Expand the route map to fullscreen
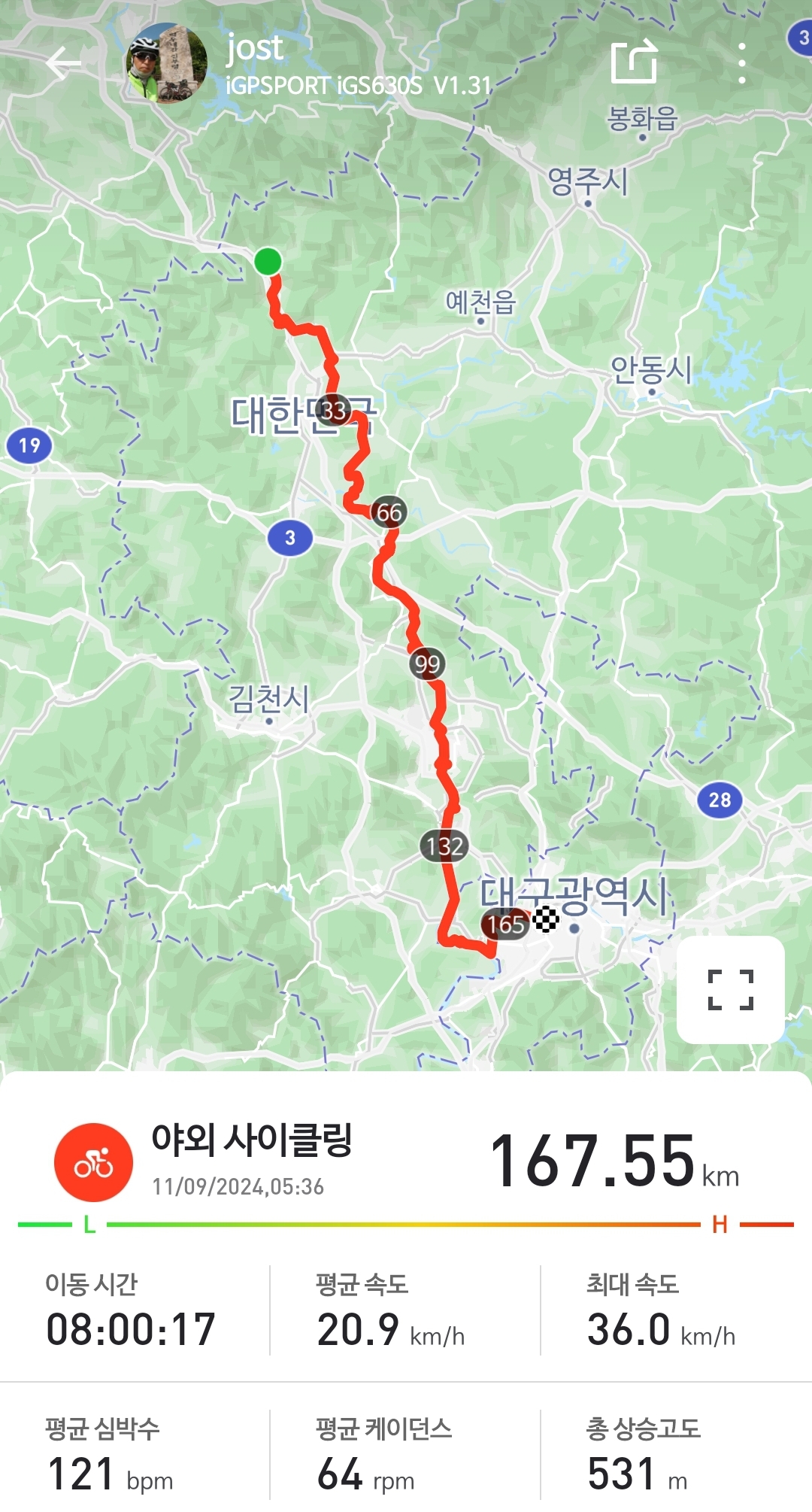This screenshot has width=812, height=1512. point(730,989)
